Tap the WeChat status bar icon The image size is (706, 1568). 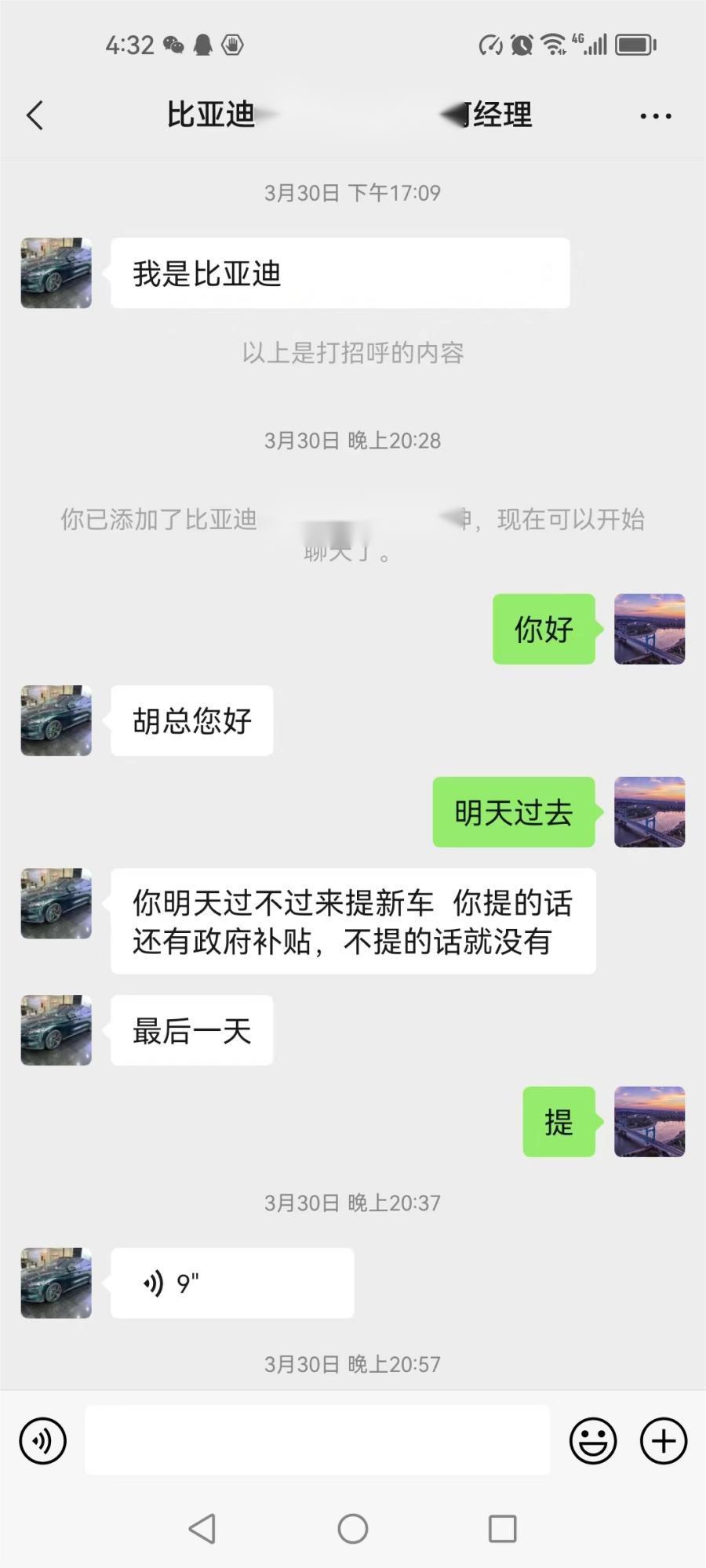pyautogui.click(x=173, y=45)
